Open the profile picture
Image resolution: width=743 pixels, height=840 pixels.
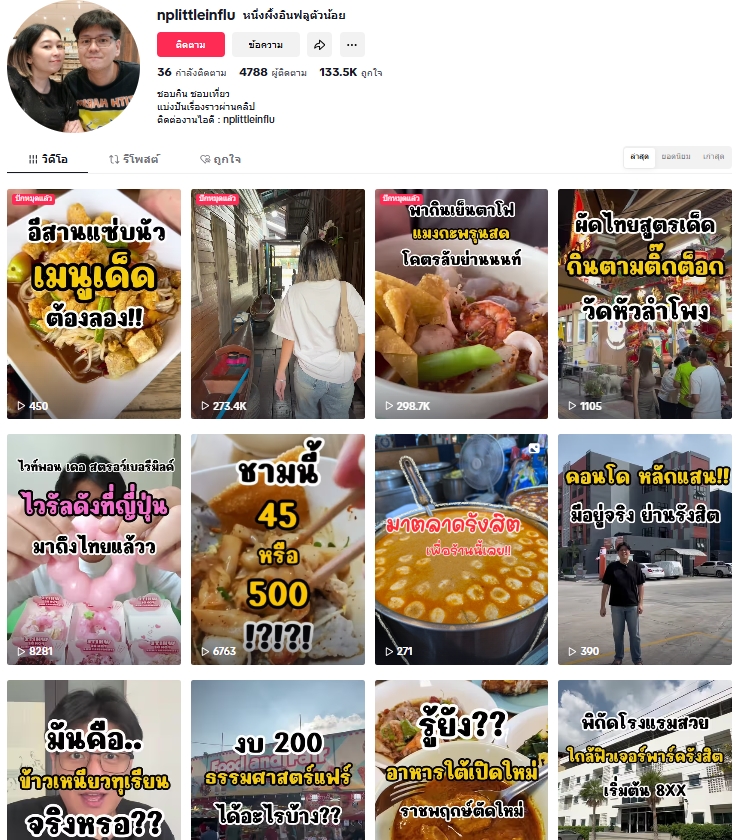tap(73, 66)
